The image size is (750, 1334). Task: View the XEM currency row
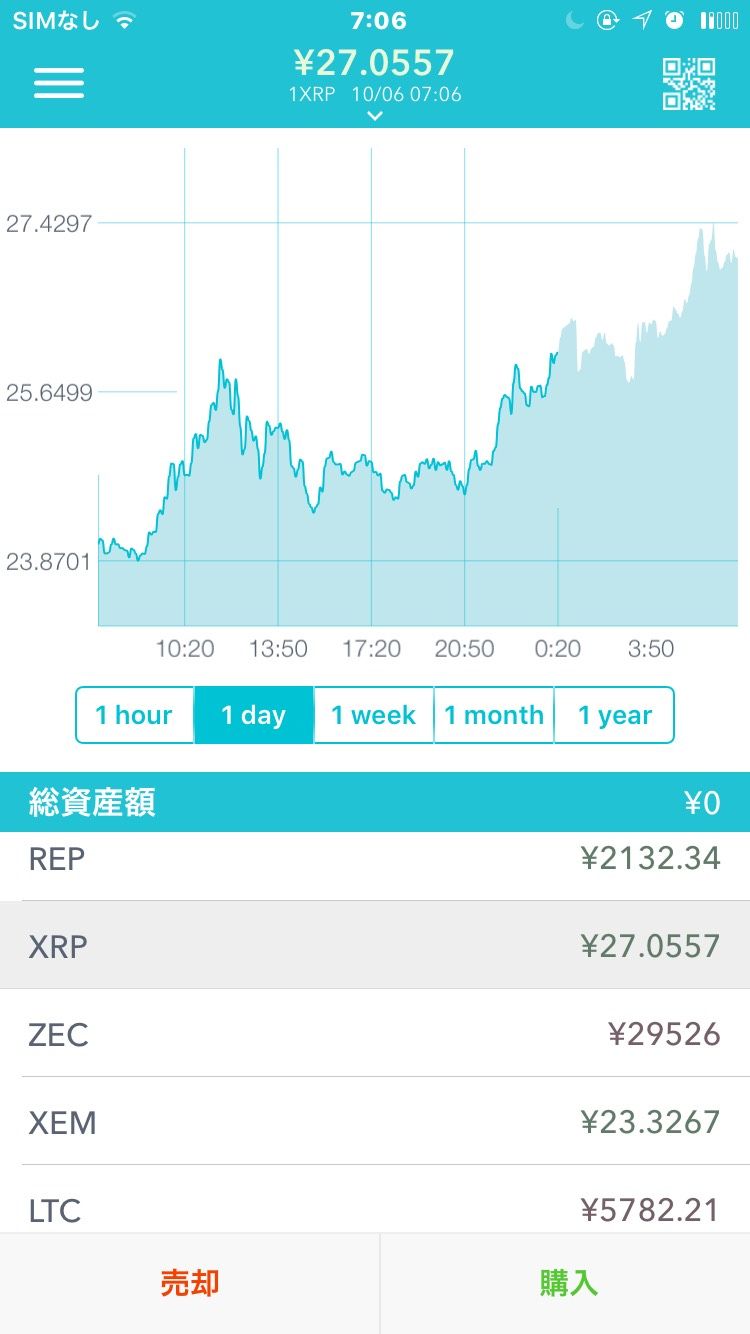375,1121
